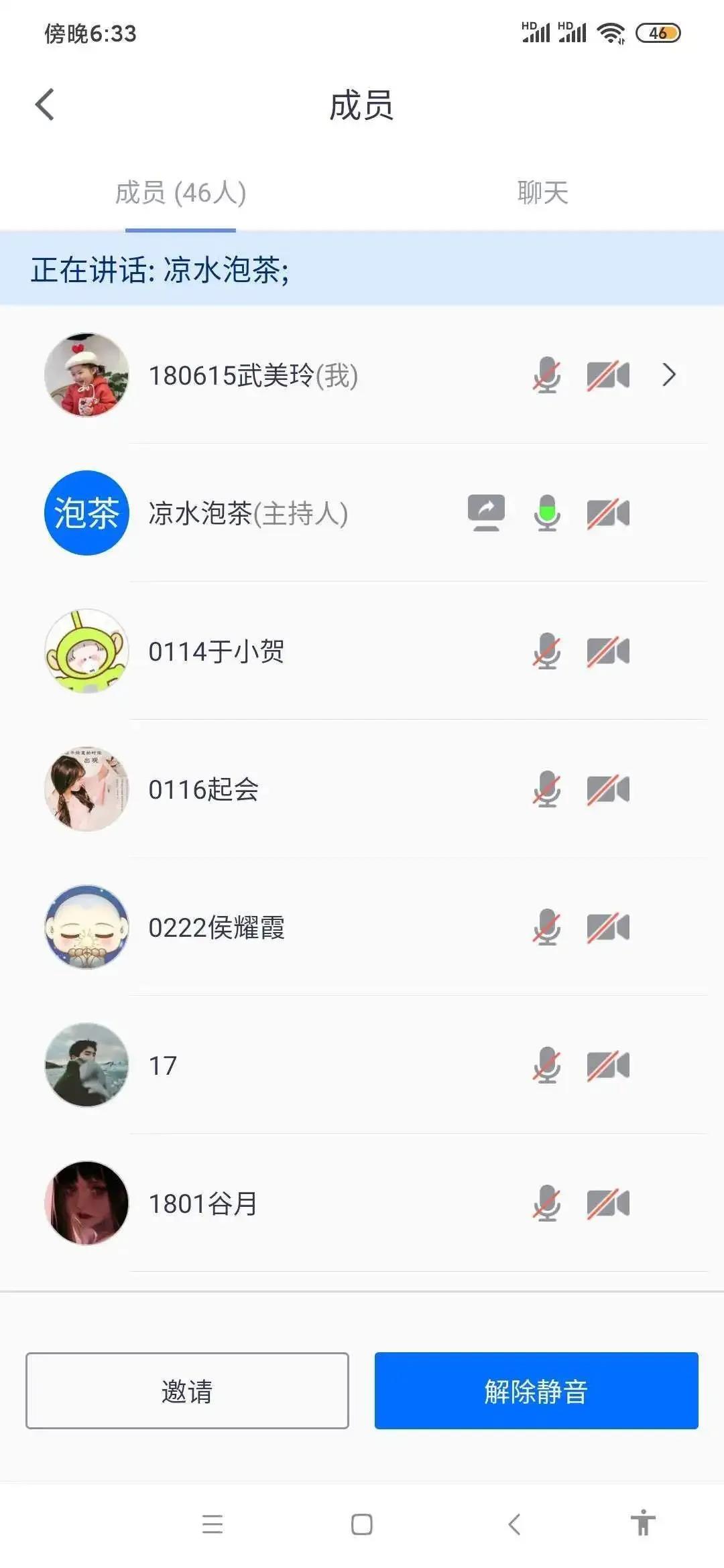Tap 解除静音 to unmute yourself
Screen dimensions: 724x1568
tap(536, 1391)
